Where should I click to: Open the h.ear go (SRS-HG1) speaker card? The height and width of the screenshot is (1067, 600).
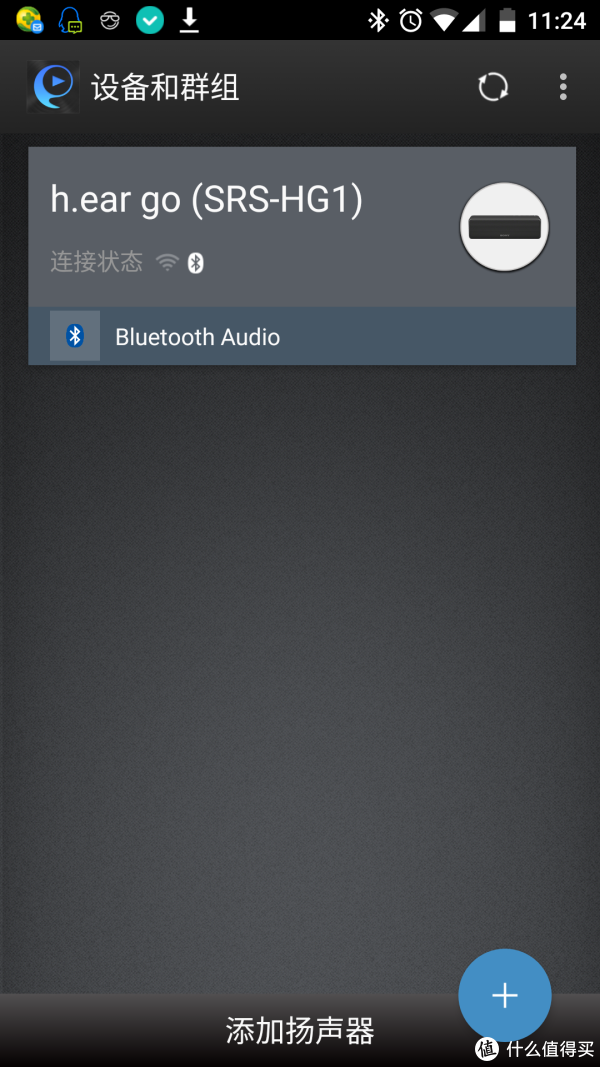[x=250, y=225]
